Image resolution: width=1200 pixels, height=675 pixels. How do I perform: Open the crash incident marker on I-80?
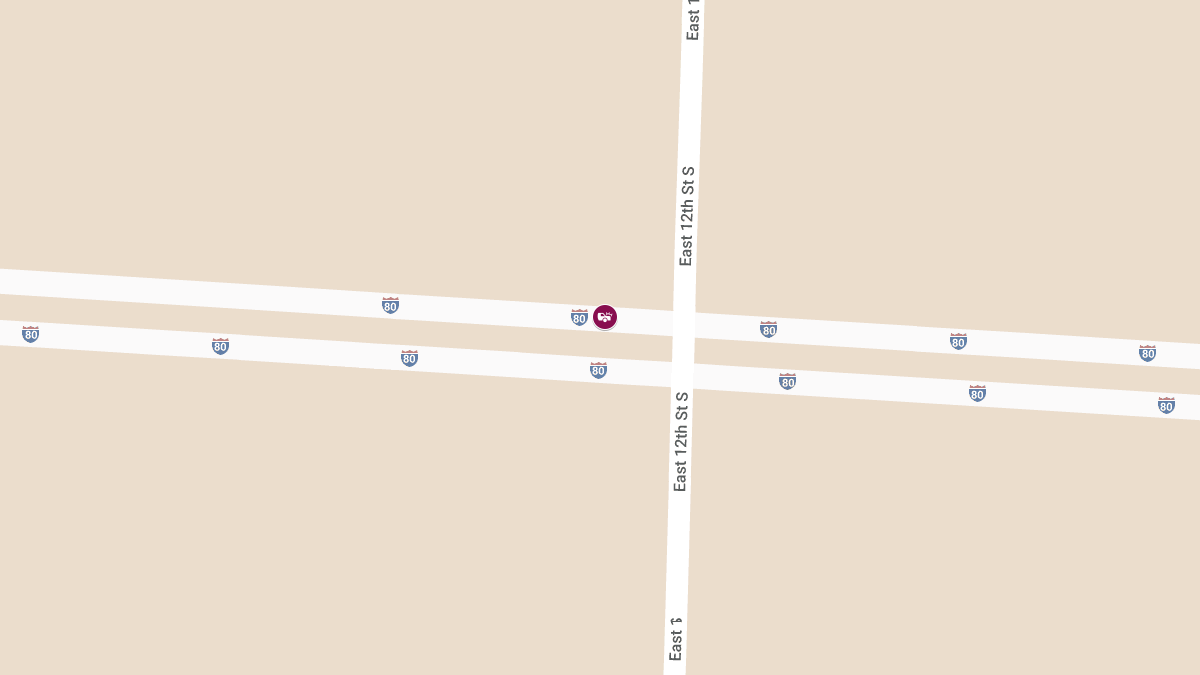(605, 317)
